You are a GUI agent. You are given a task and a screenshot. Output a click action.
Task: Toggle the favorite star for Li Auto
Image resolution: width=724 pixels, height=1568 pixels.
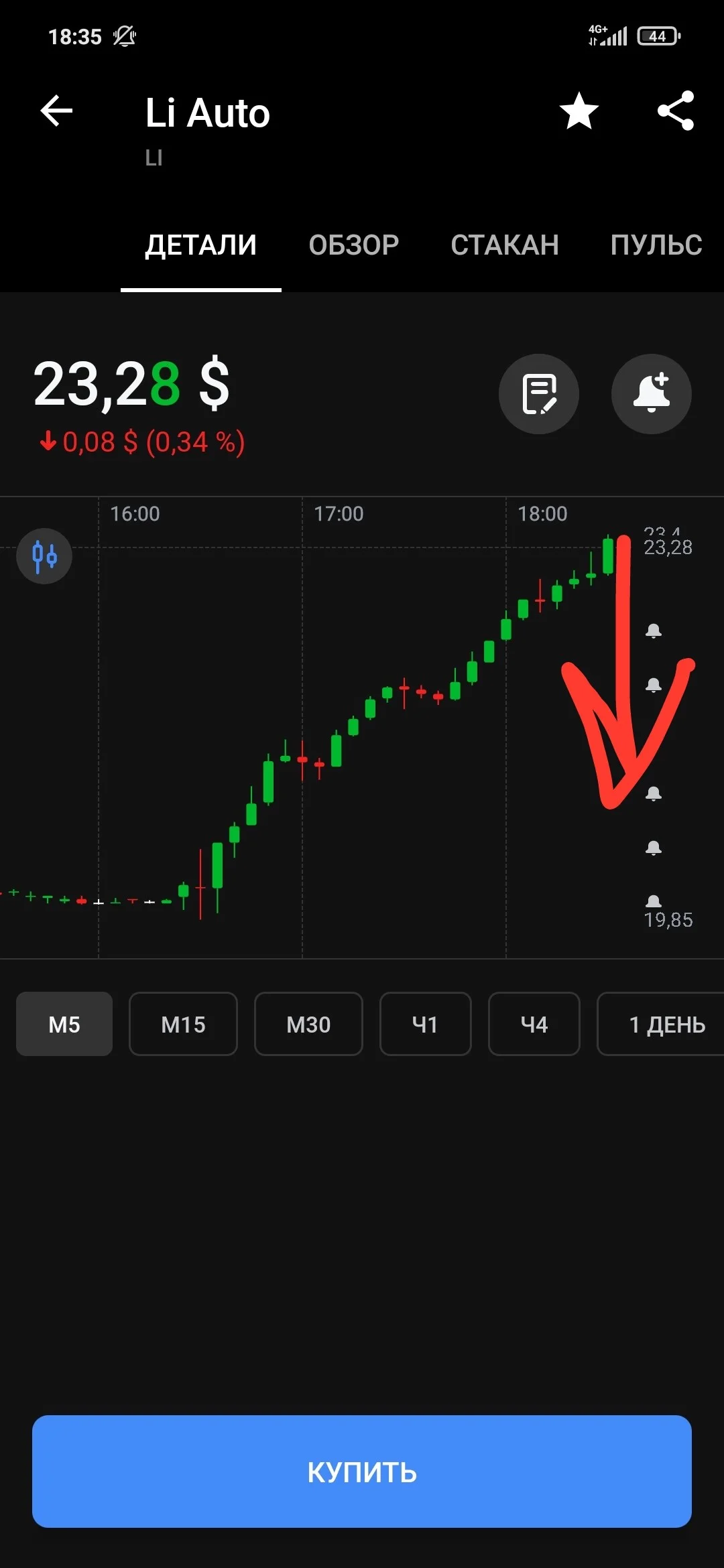[x=579, y=111]
